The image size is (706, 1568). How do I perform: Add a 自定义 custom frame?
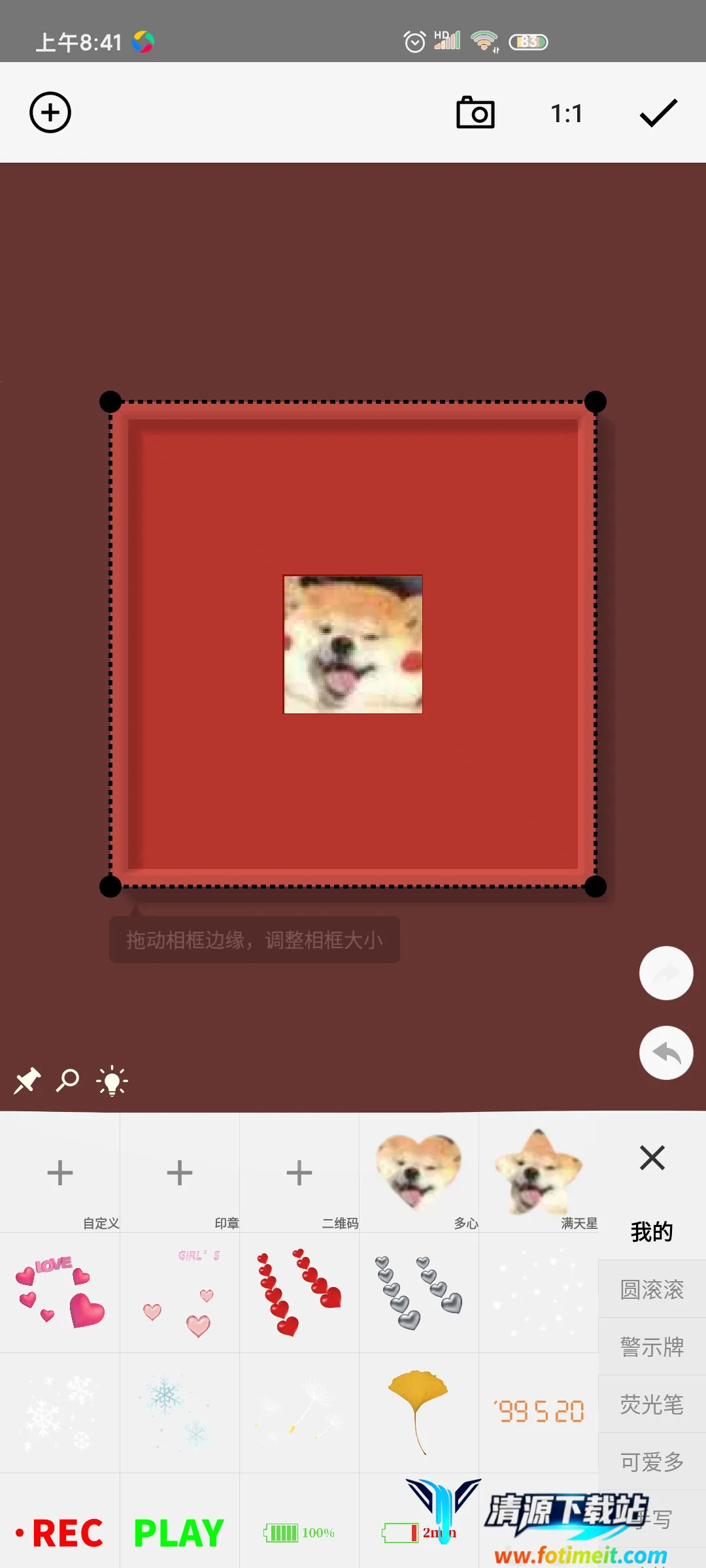(x=60, y=1173)
